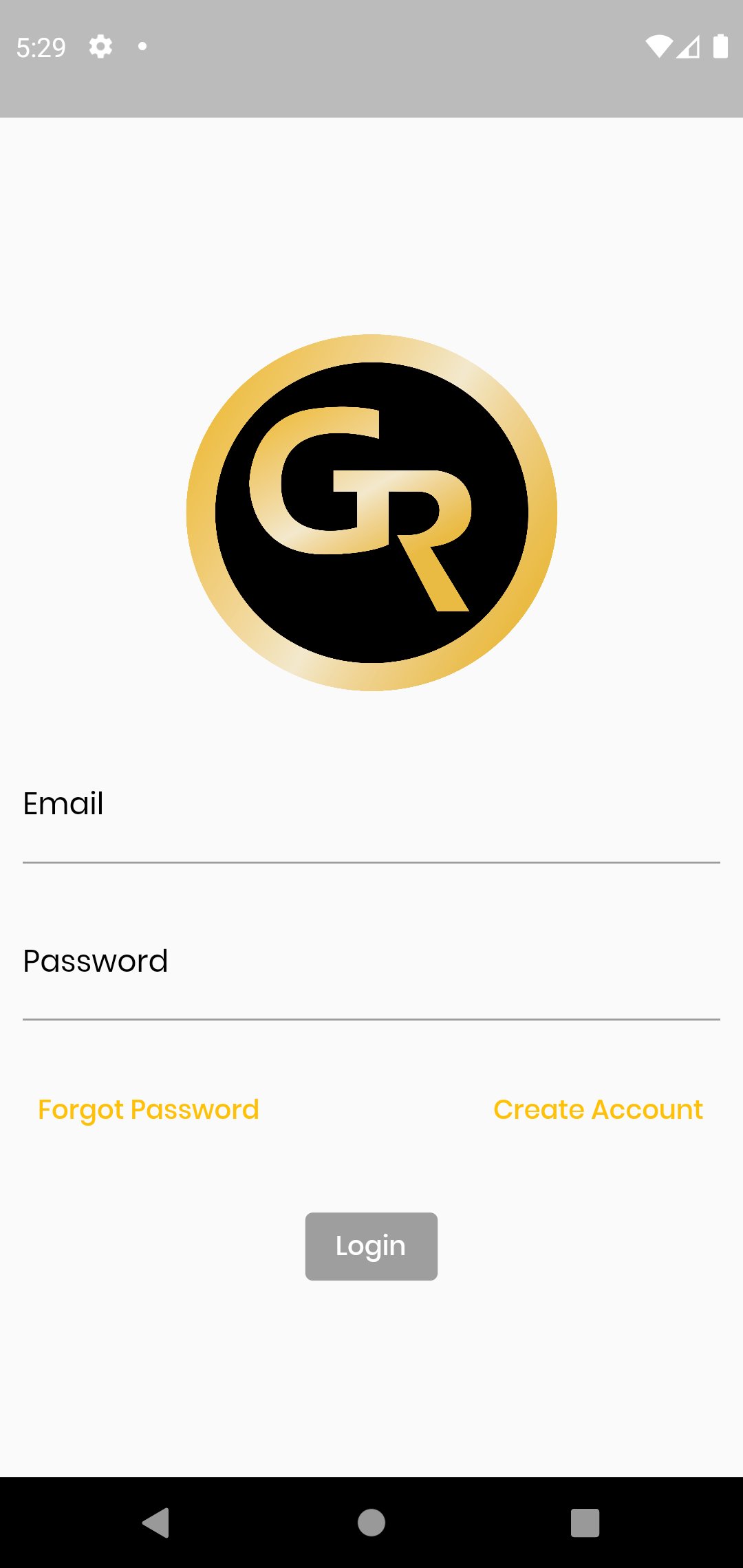The image size is (743, 1568).
Task: Open the settings gear in status bar
Action: tap(100, 46)
